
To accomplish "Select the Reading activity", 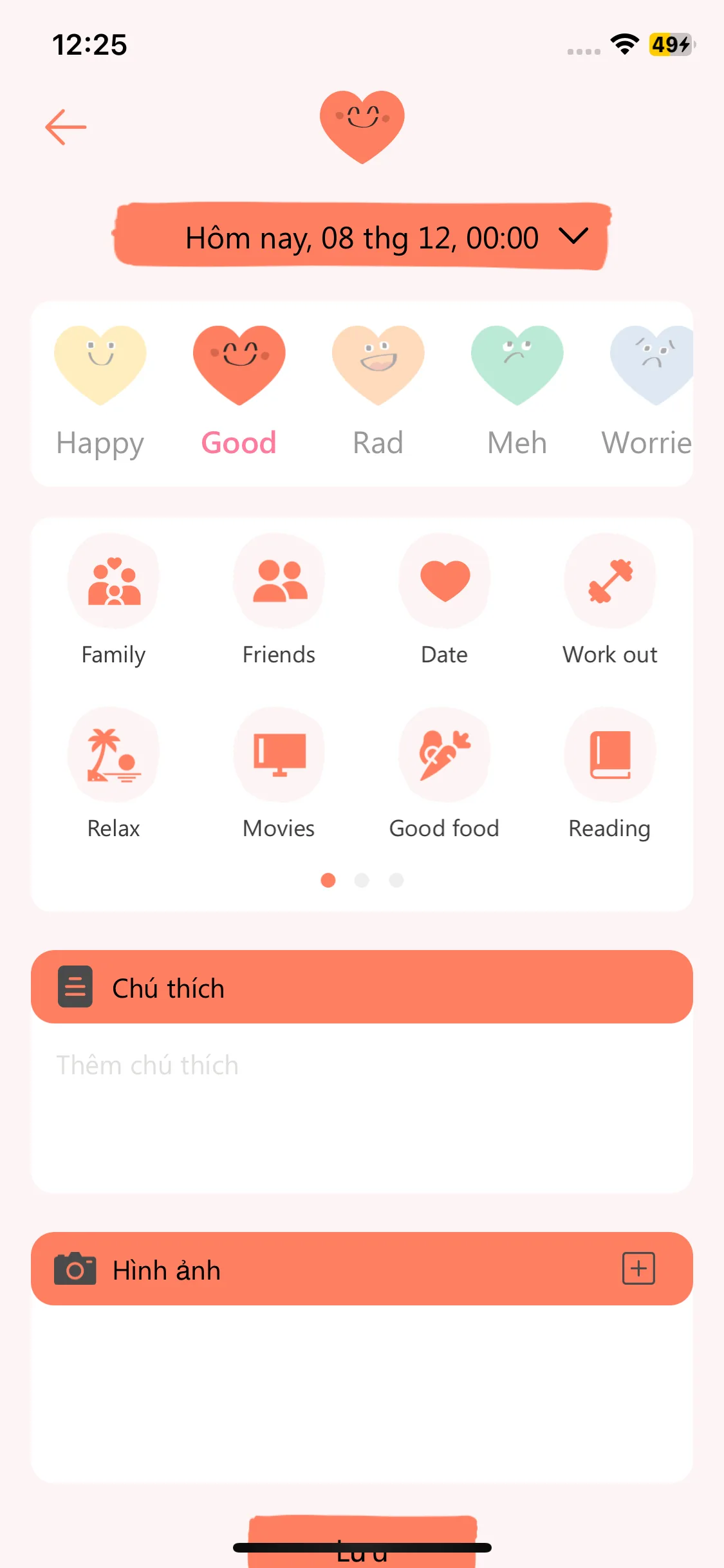I will coord(610,755).
